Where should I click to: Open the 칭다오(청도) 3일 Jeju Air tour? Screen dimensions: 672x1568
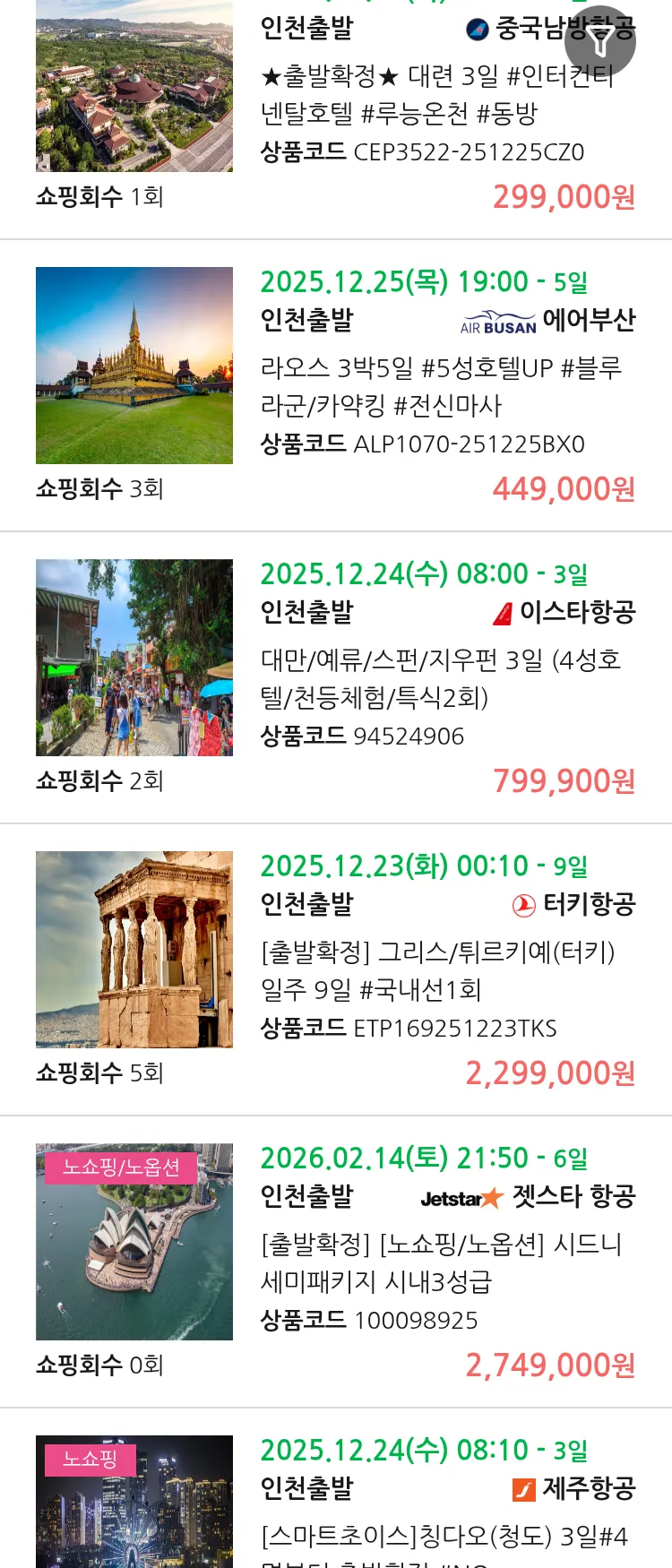click(444, 1537)
